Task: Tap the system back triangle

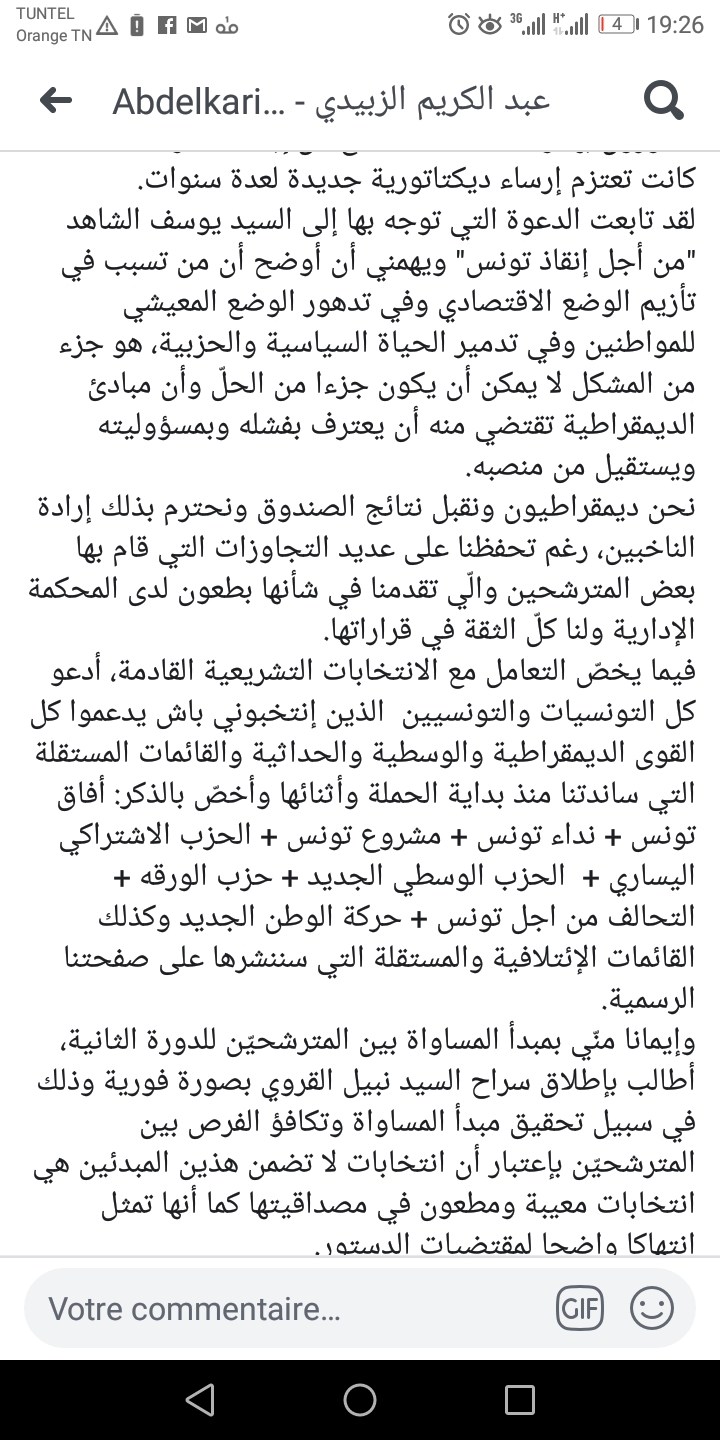Action: pyautogui.click(x=200, y=1400)
